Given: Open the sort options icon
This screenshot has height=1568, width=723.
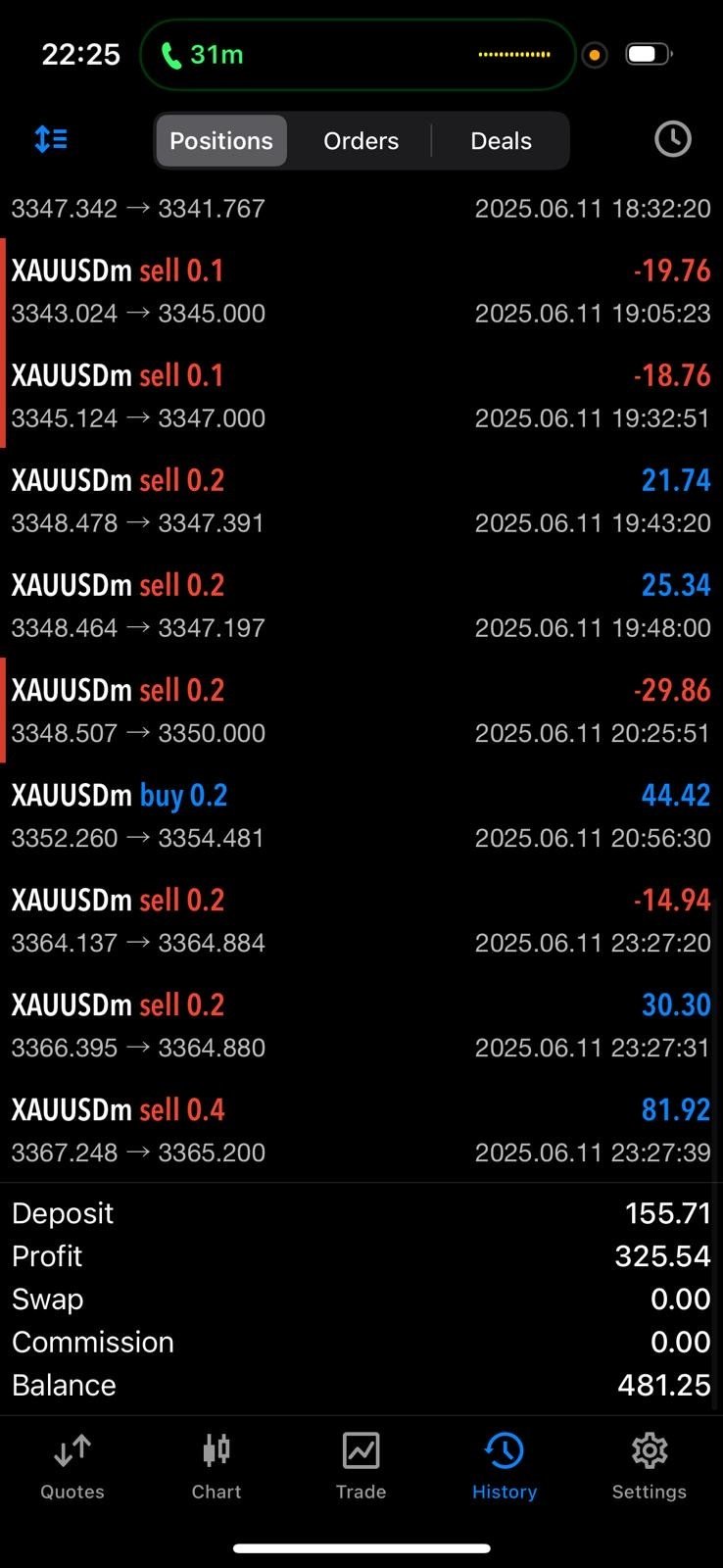Looking at the screenshot, I should pos(51,140).
